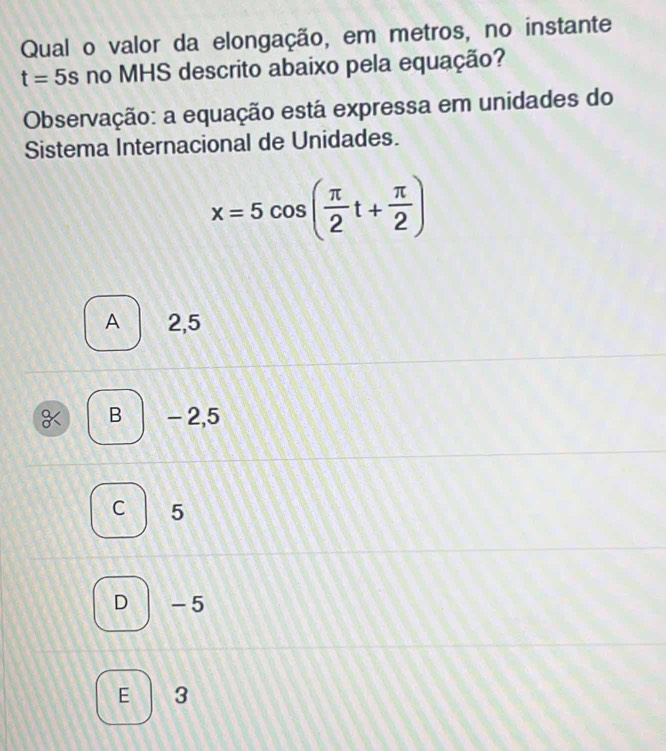Select answer A with value 2,5

click(119, 322)
